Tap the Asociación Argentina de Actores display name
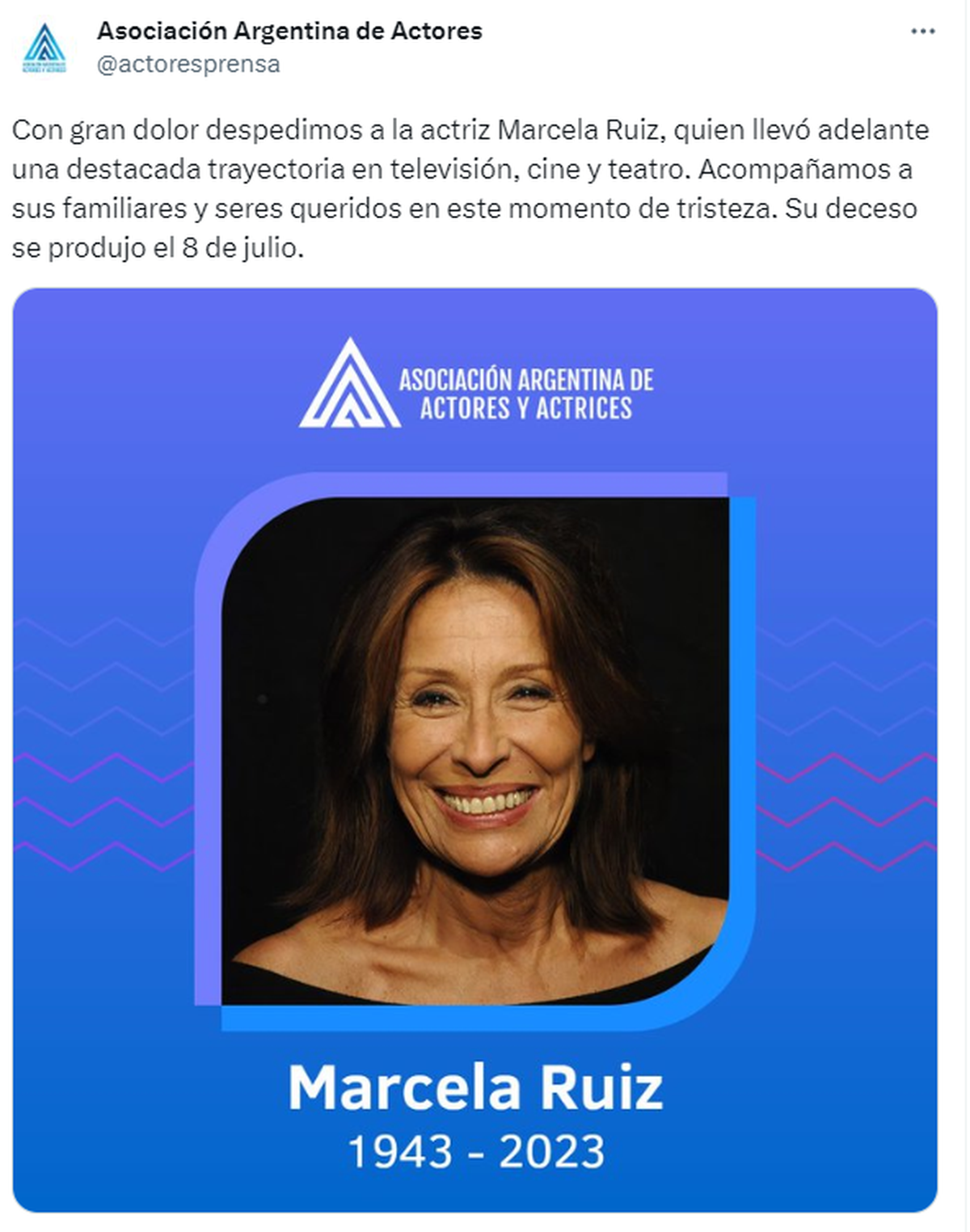Image resolution: width=970 pixels, height=1232 pixels. [x=289, y=31]
